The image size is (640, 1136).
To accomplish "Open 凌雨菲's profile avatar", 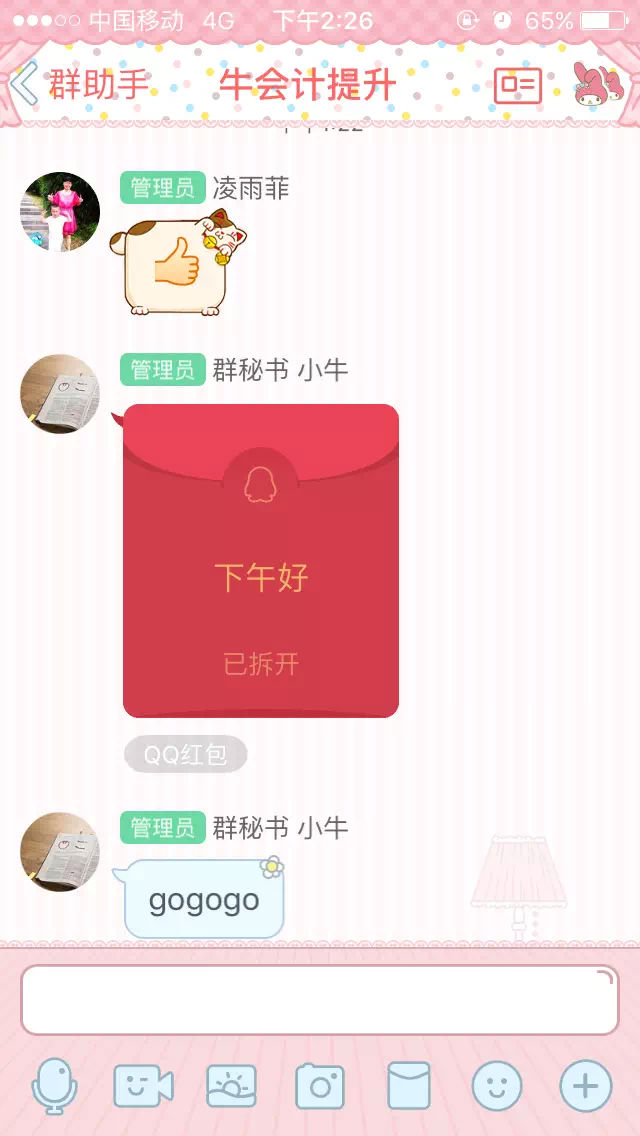I will point(60,212).
